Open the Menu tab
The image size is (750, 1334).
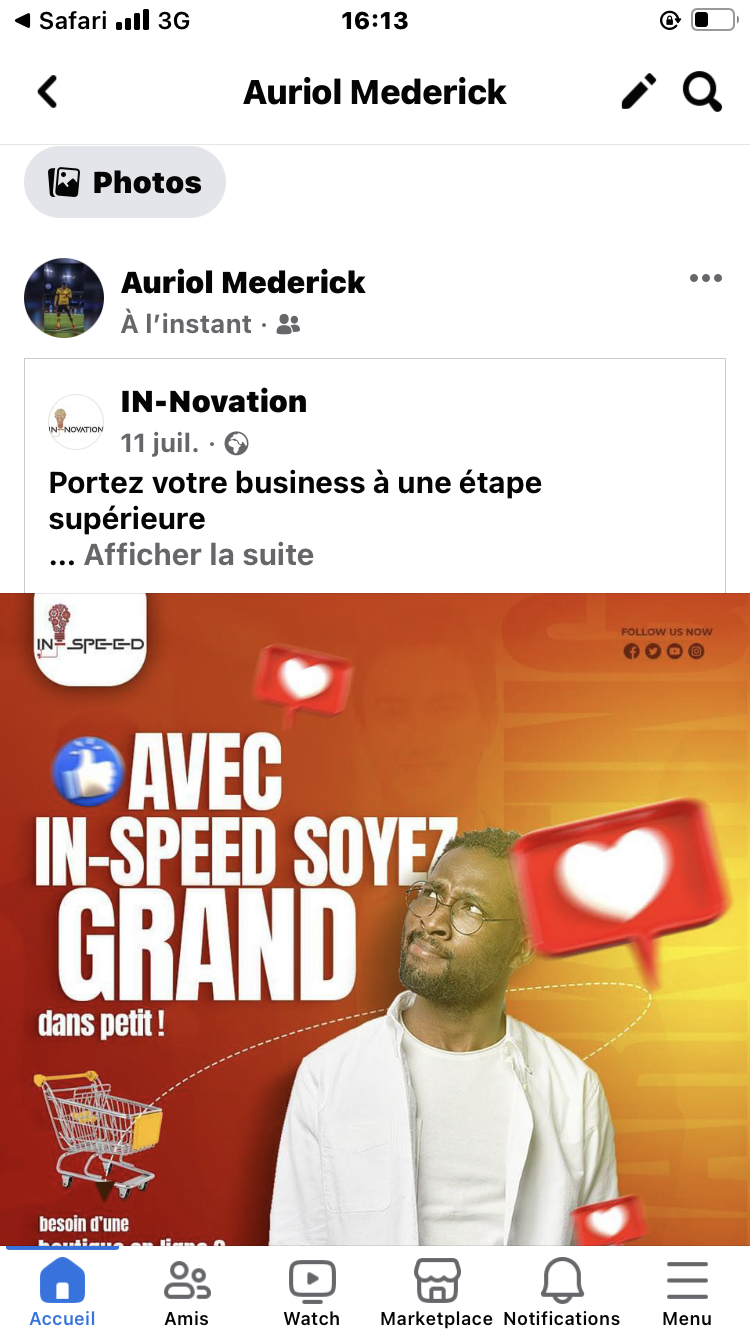pyautogui.click(x=687, y=1292)
